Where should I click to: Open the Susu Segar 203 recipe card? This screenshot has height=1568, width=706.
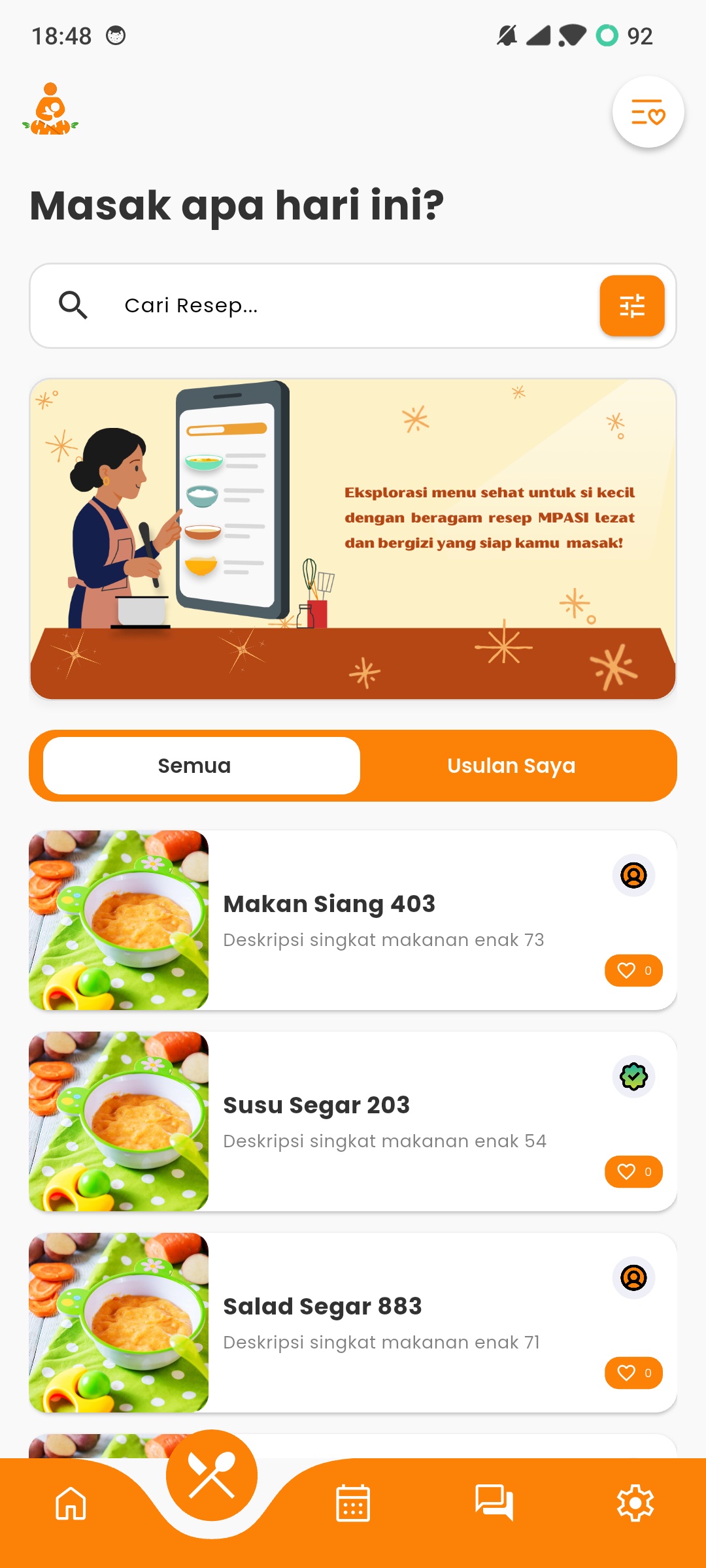pyautogui.click(x=353, y=1121)
